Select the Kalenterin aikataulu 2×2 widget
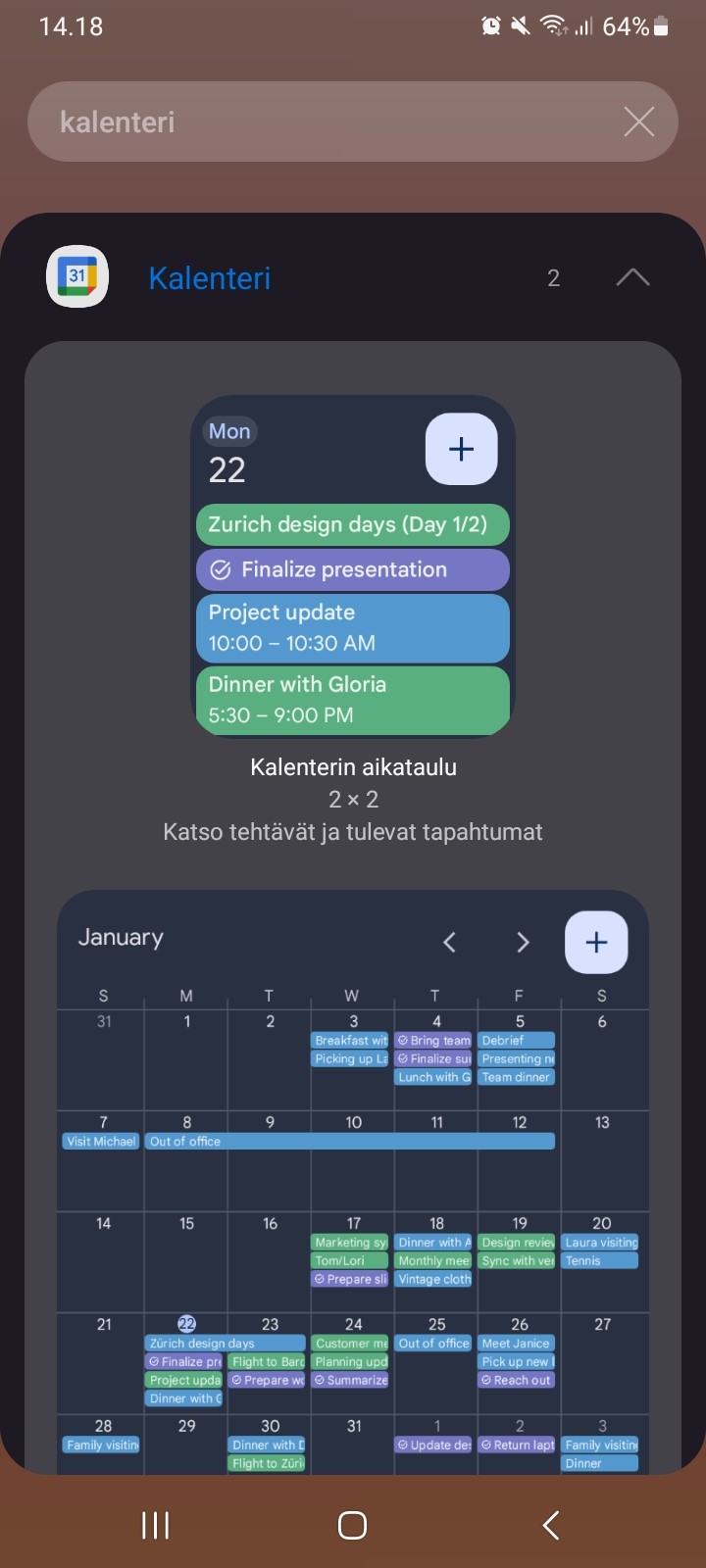The height and width of the screenshot is (1568, 706). tap(353, 565)
